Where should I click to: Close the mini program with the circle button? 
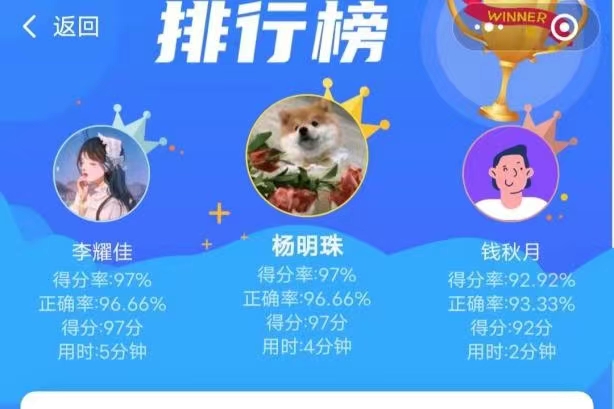click(x=564, y=27)
